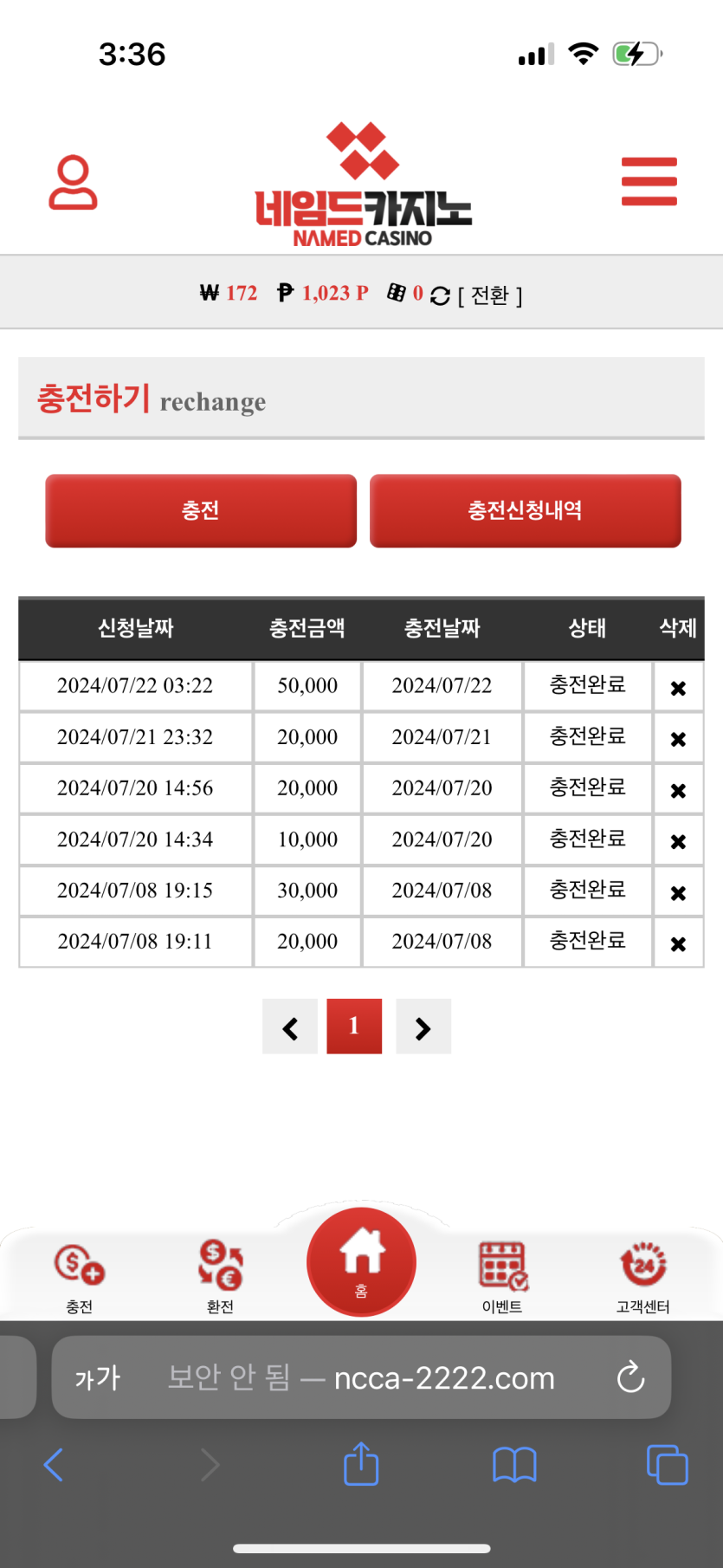
Task: Open the red hamburger menu
Action: (x=649, y=181)
